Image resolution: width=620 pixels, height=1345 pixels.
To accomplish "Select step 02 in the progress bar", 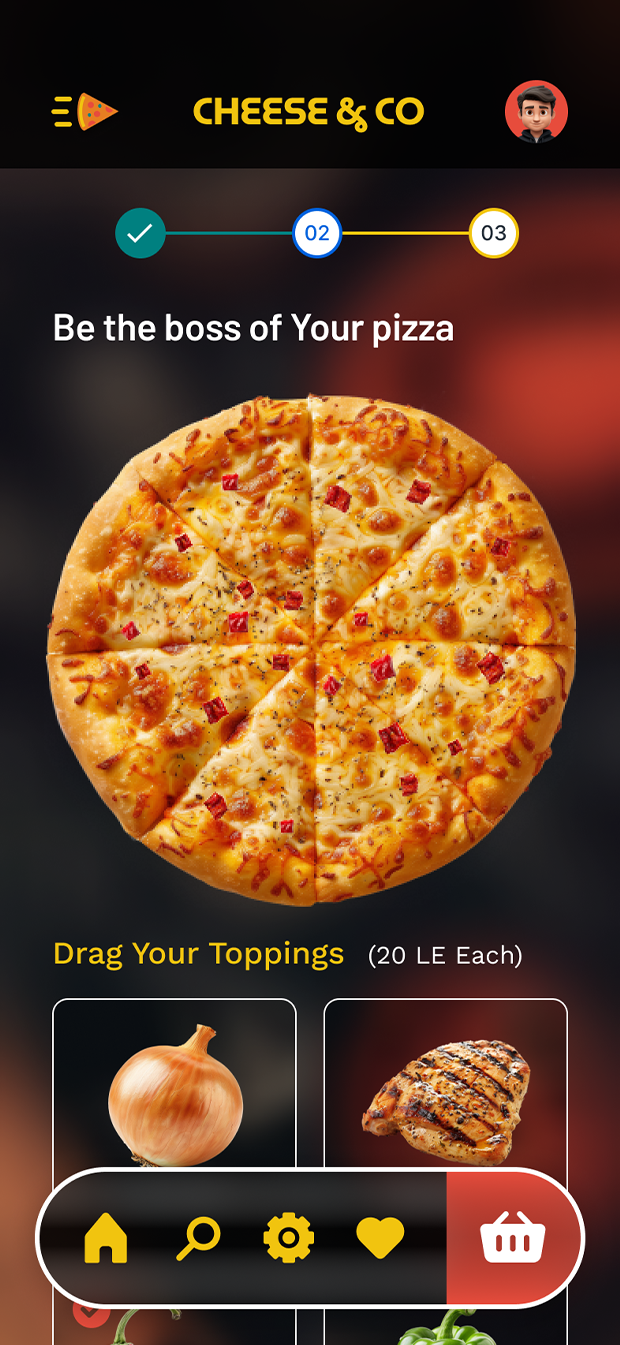I will pos(317,233).
